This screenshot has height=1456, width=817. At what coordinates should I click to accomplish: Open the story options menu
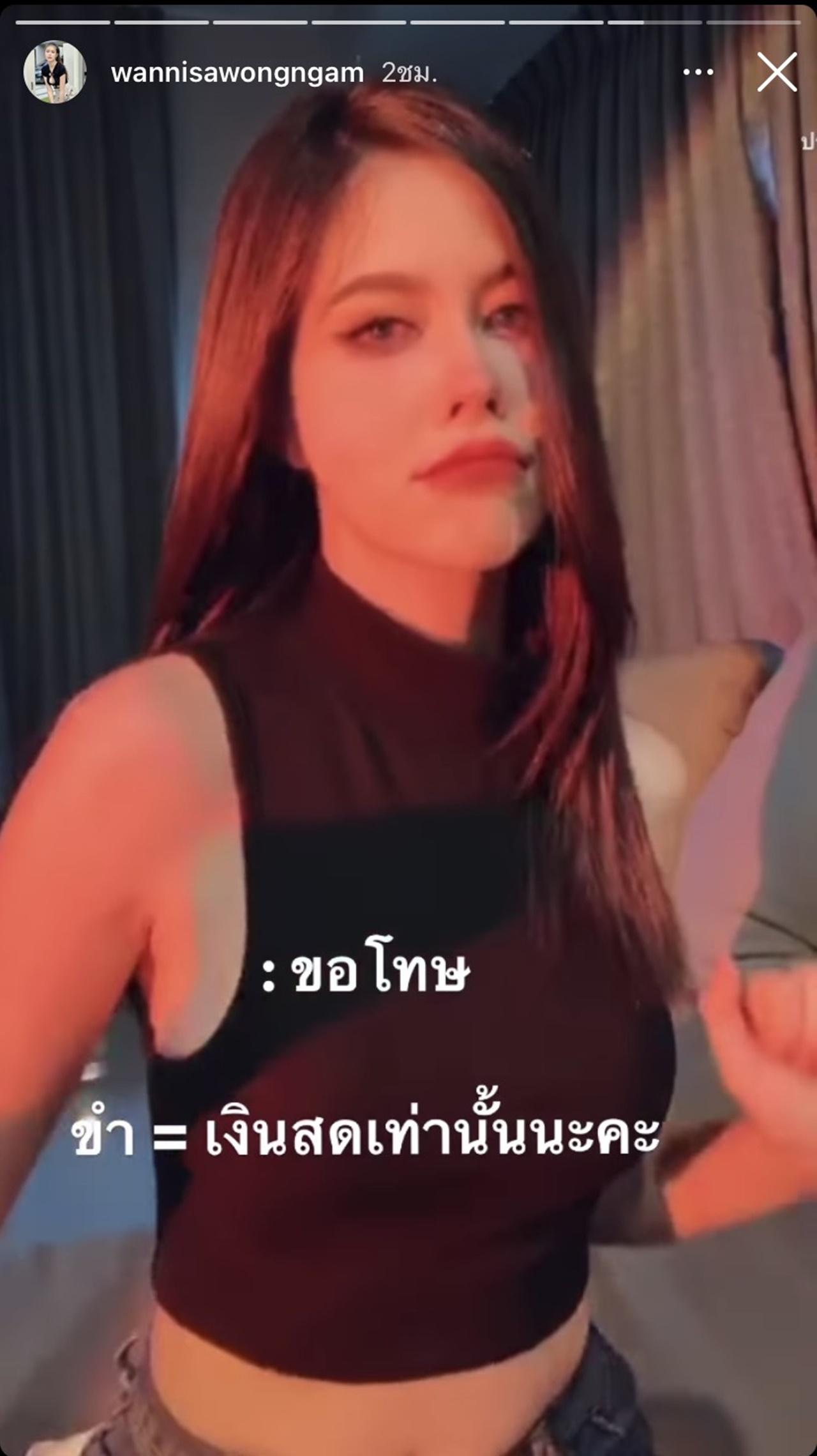[698, 72]
